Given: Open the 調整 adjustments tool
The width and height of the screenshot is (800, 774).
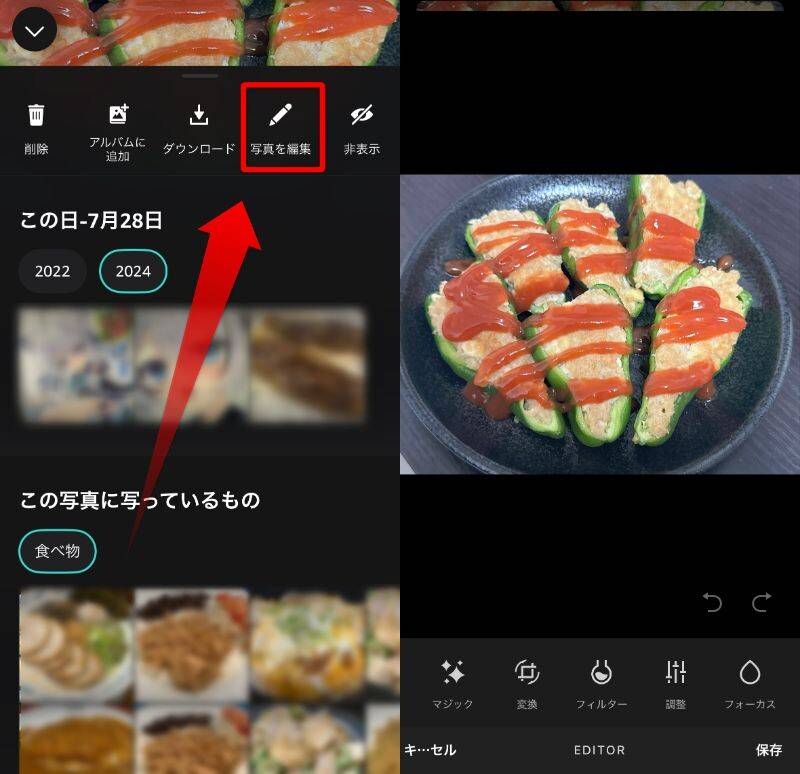Looking at the screenshot, I should click(676, 684).
